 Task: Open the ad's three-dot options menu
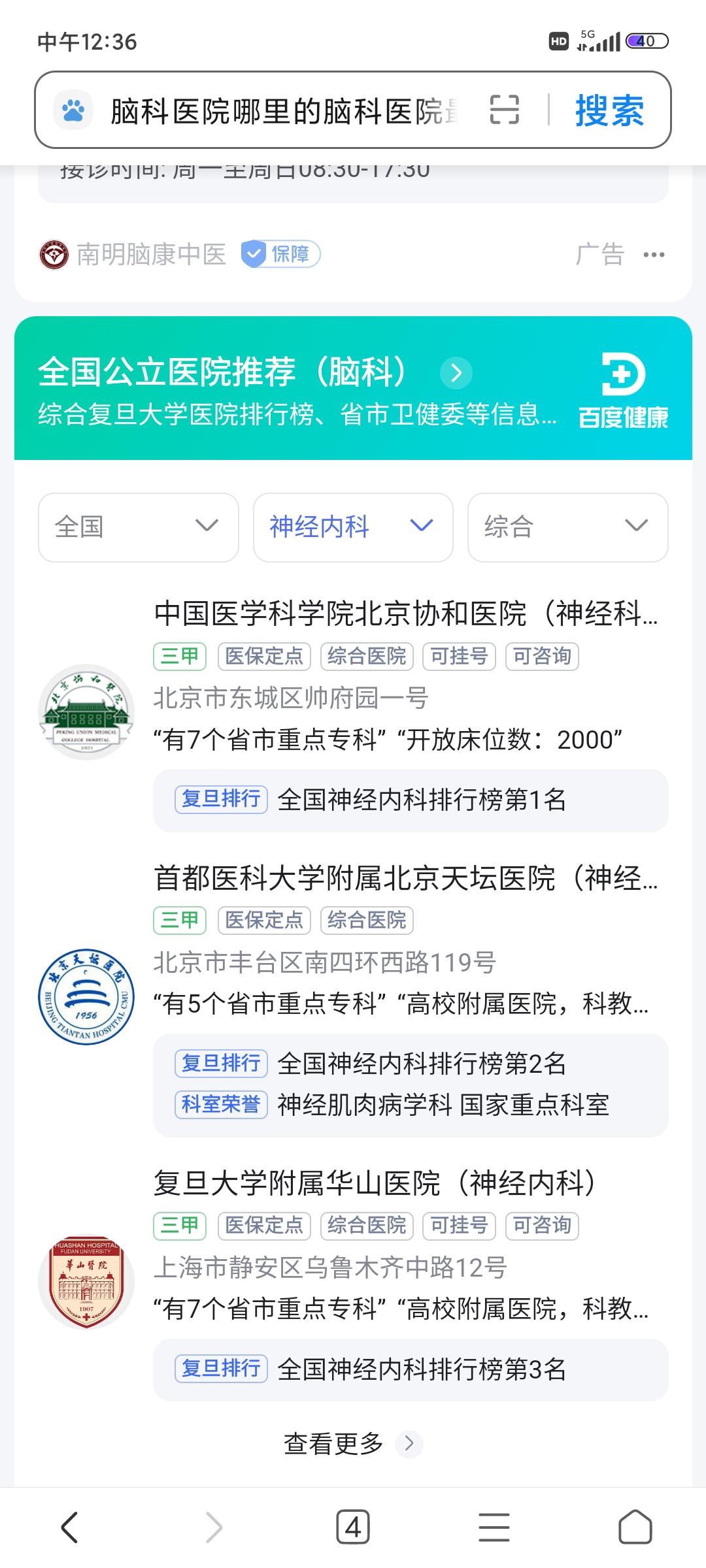click(x=654, y=255)
